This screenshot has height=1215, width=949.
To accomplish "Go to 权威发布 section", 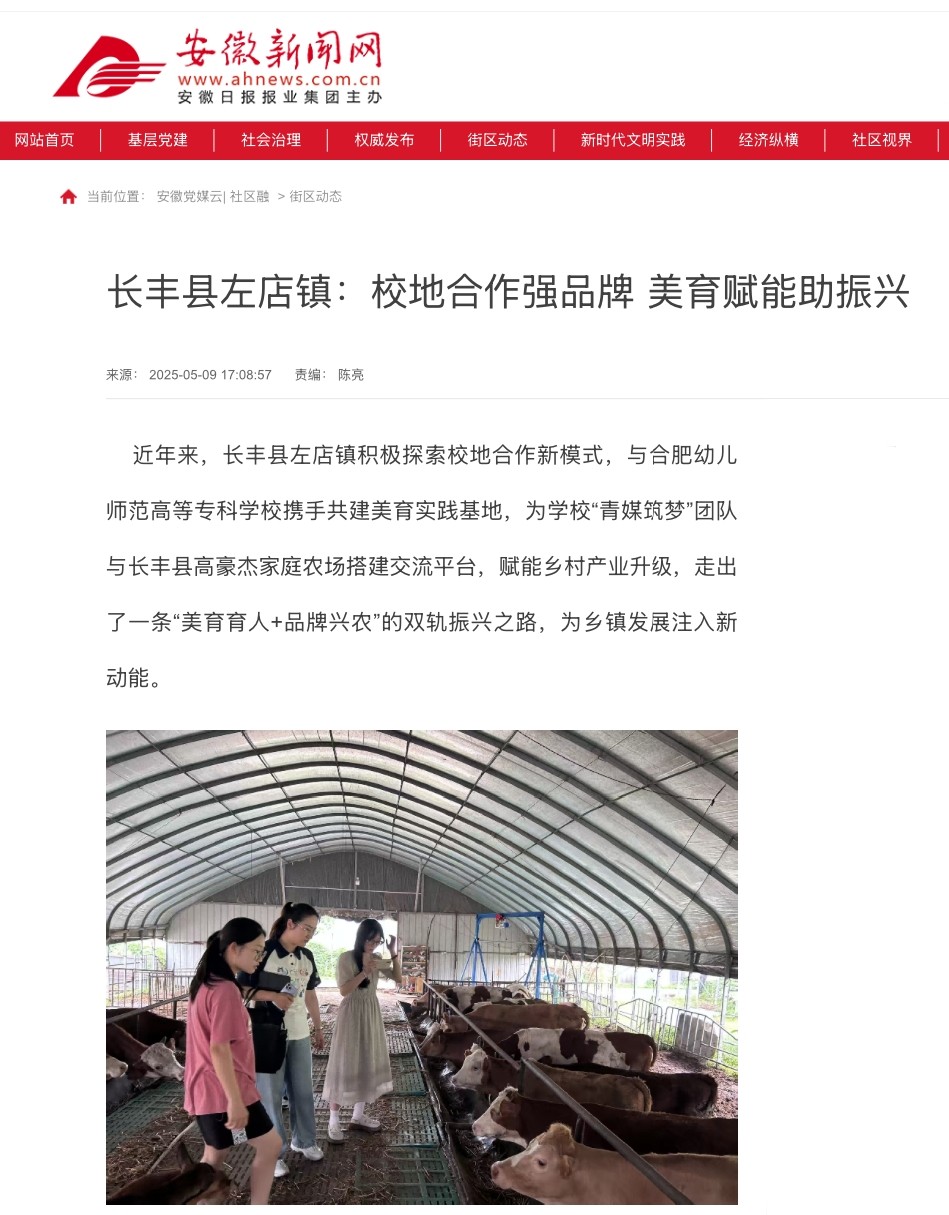I will (384, 140).
